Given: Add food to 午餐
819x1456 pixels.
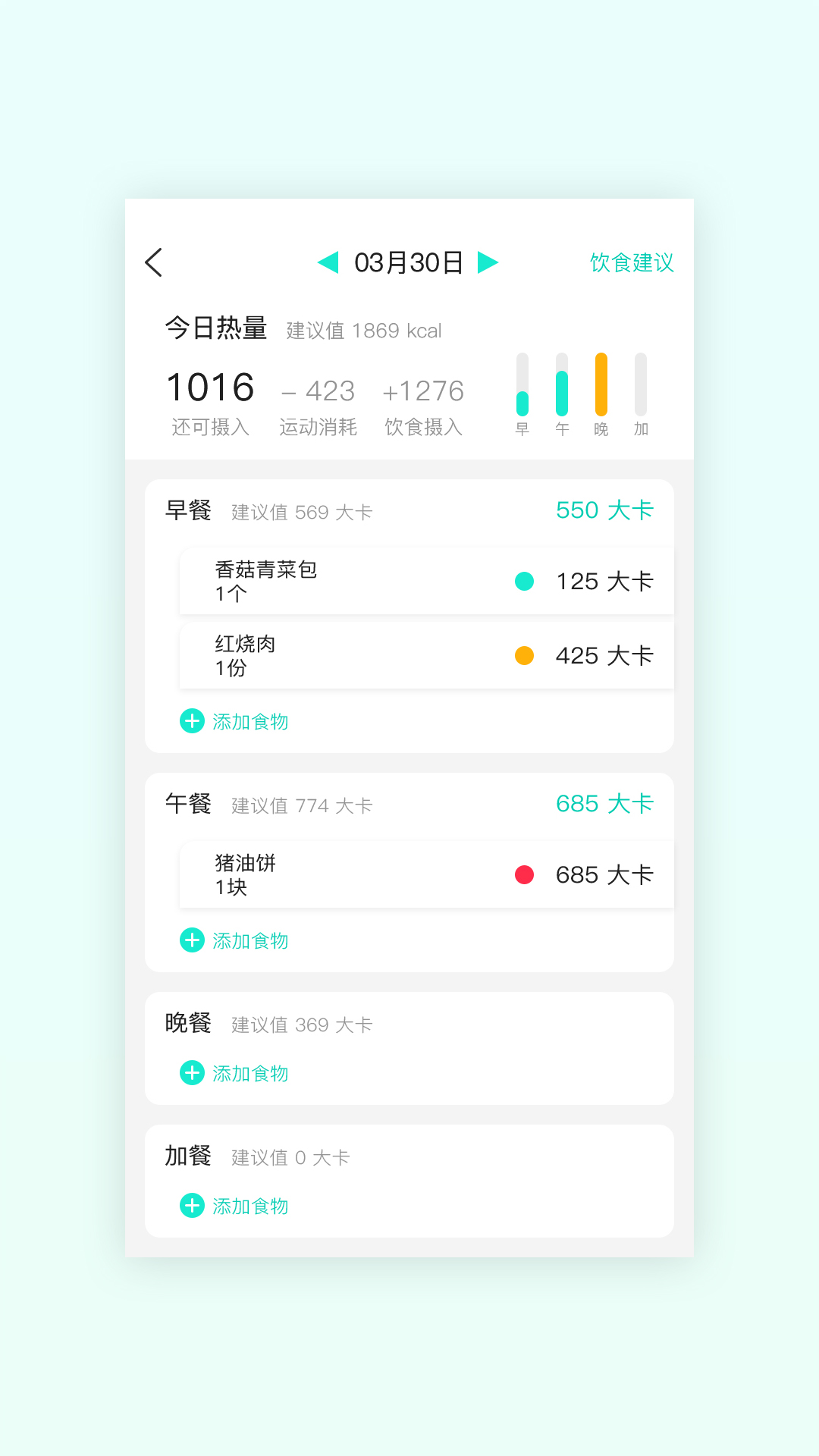Looking at the screenshot, I should (234, 940).
